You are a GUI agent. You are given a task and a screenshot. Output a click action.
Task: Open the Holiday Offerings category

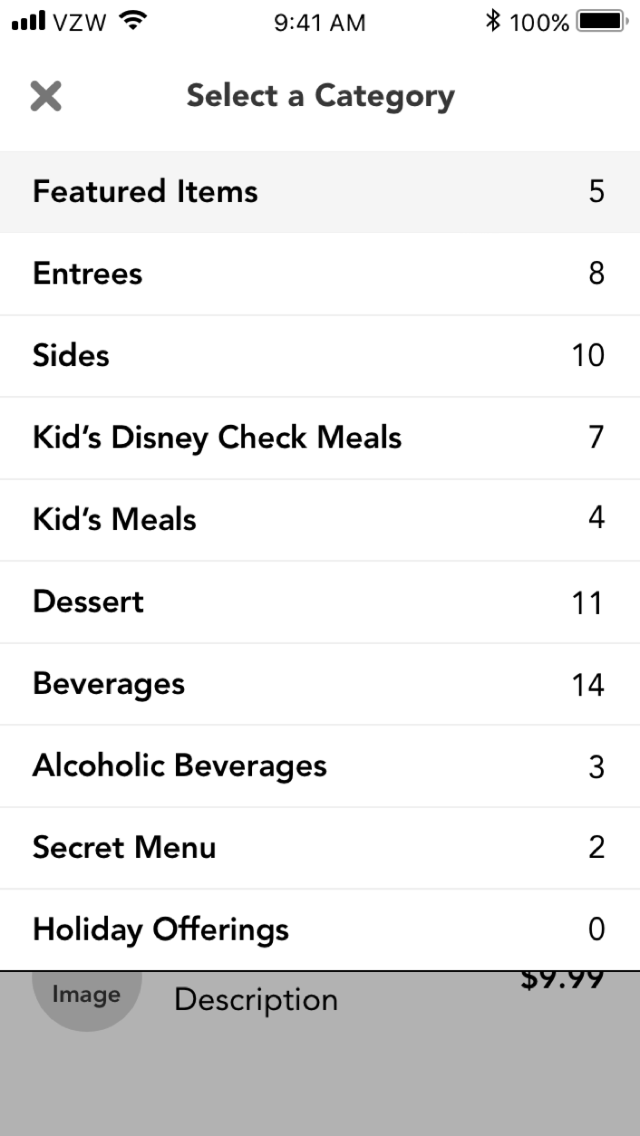pyautogui.click(x=320, y=930)
